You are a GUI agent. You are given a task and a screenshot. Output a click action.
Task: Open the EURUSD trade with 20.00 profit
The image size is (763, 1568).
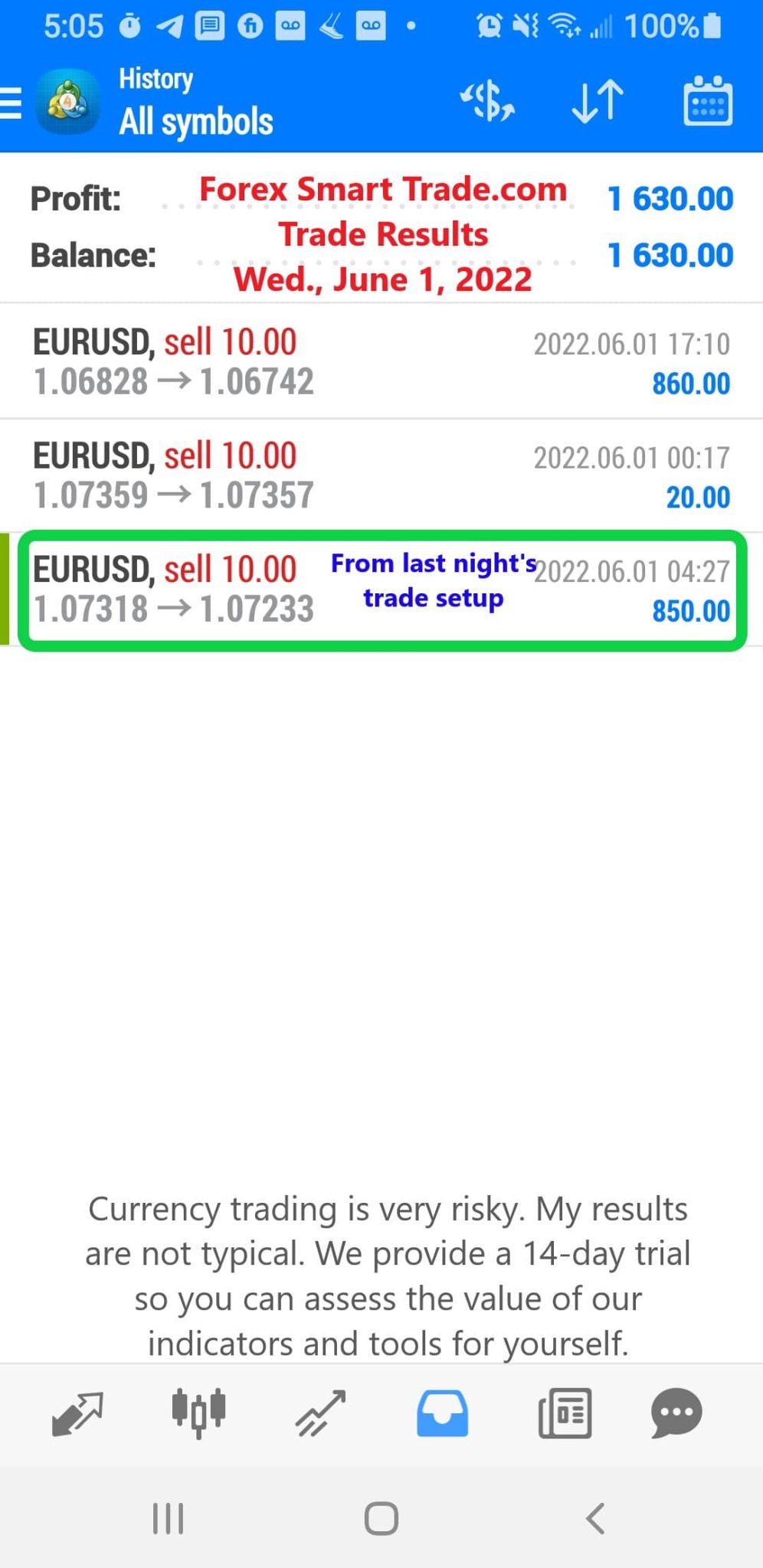click(381, 475)
